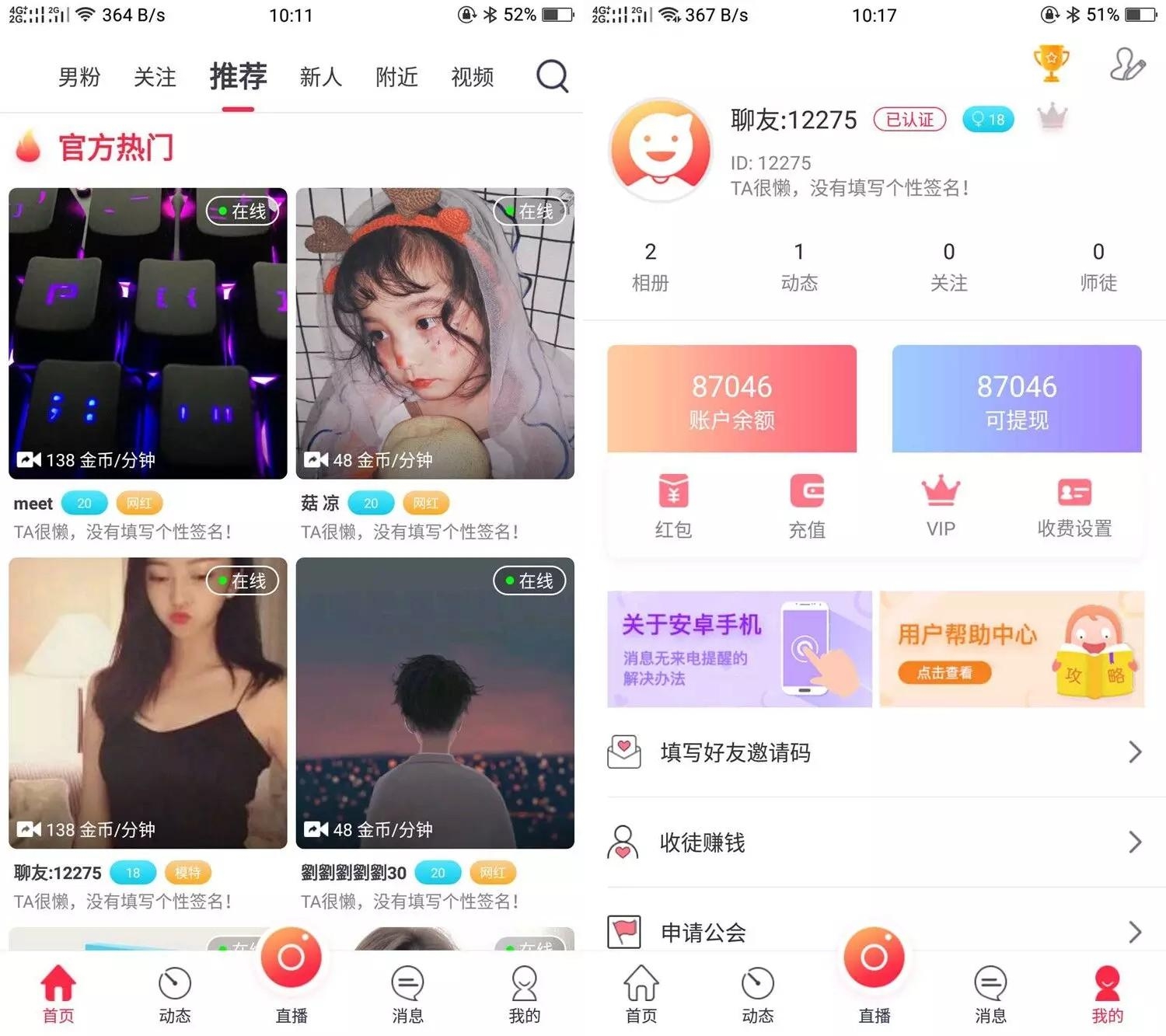Open 菇凉's profile card

point(435,333)
